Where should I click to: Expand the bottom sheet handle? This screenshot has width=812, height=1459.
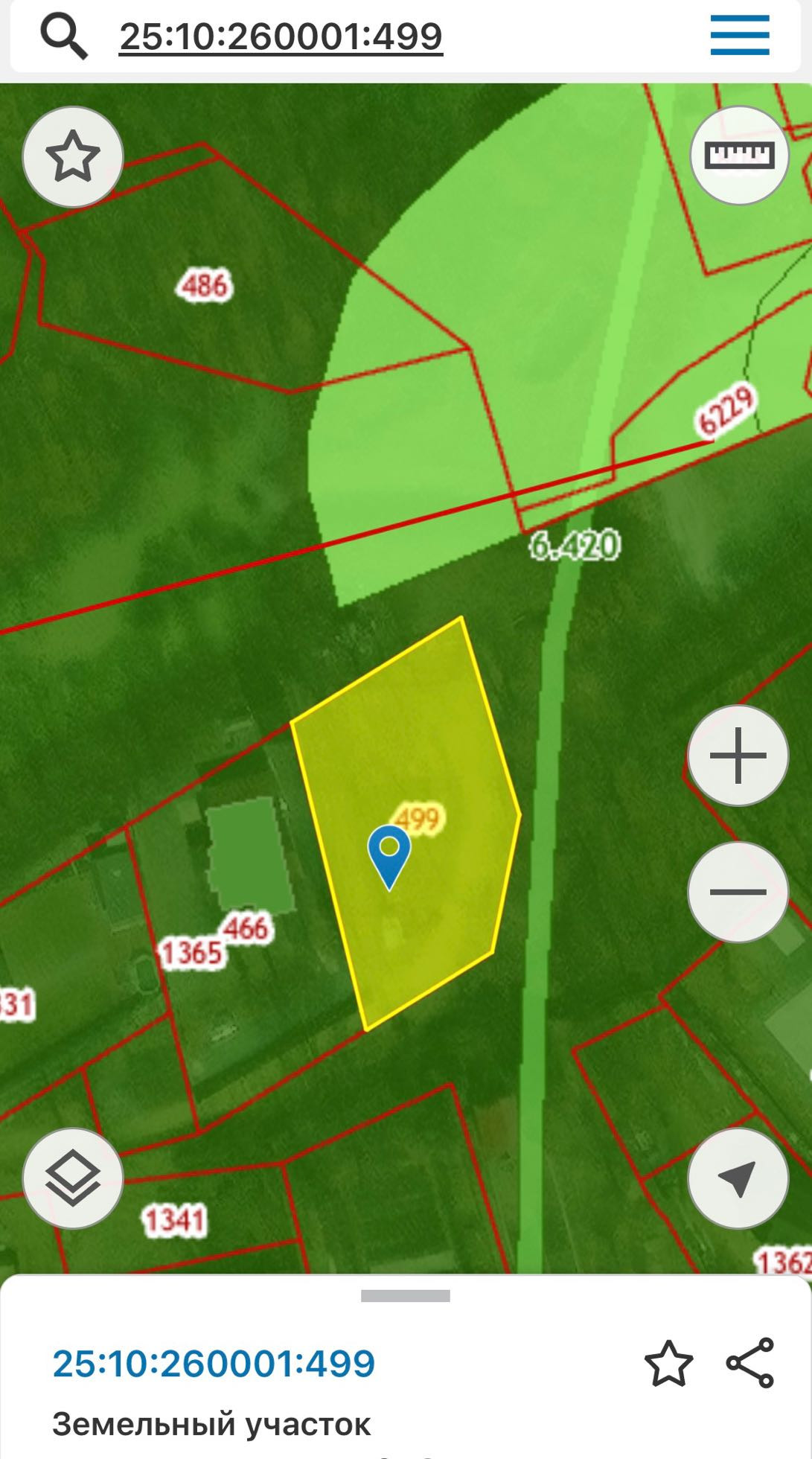405,1296
